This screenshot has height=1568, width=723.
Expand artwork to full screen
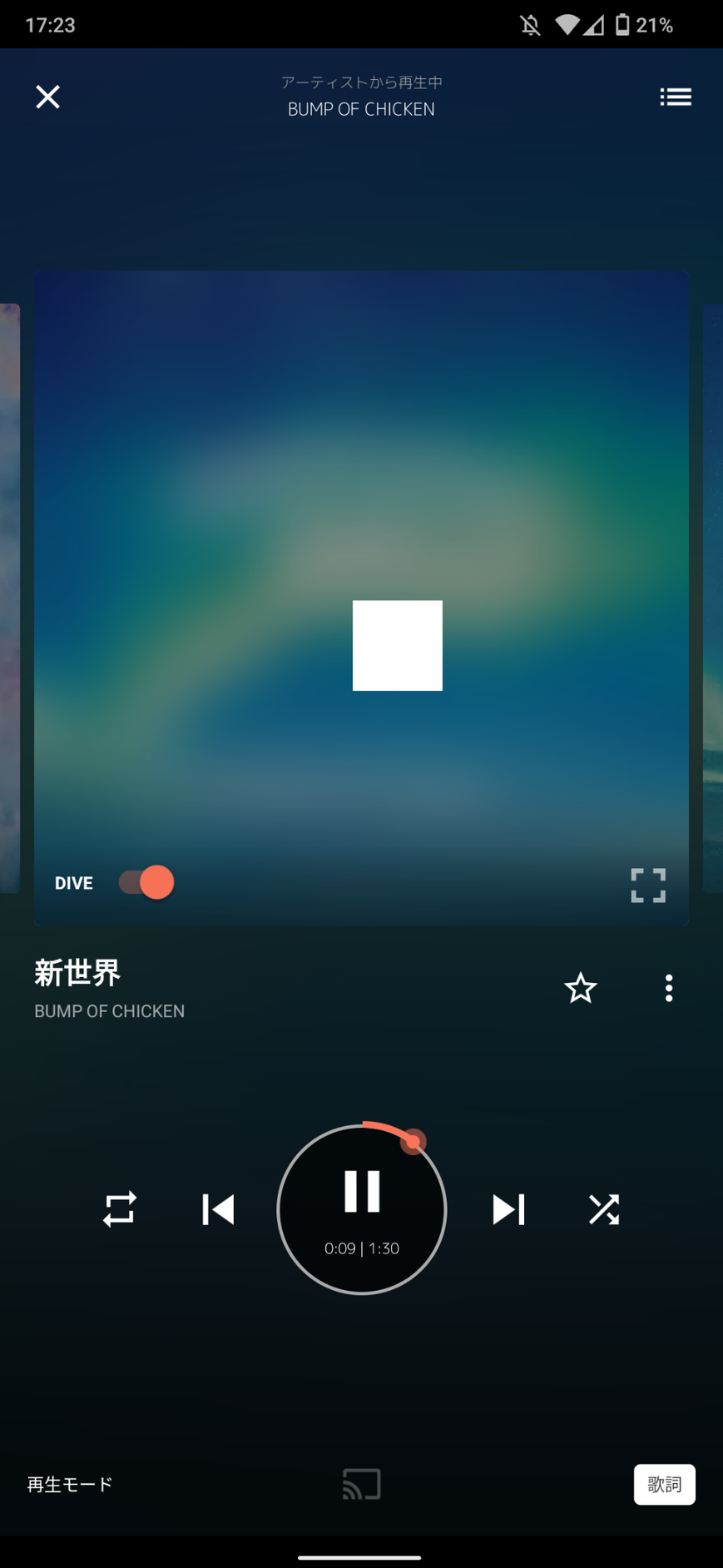tap(648, 886)
